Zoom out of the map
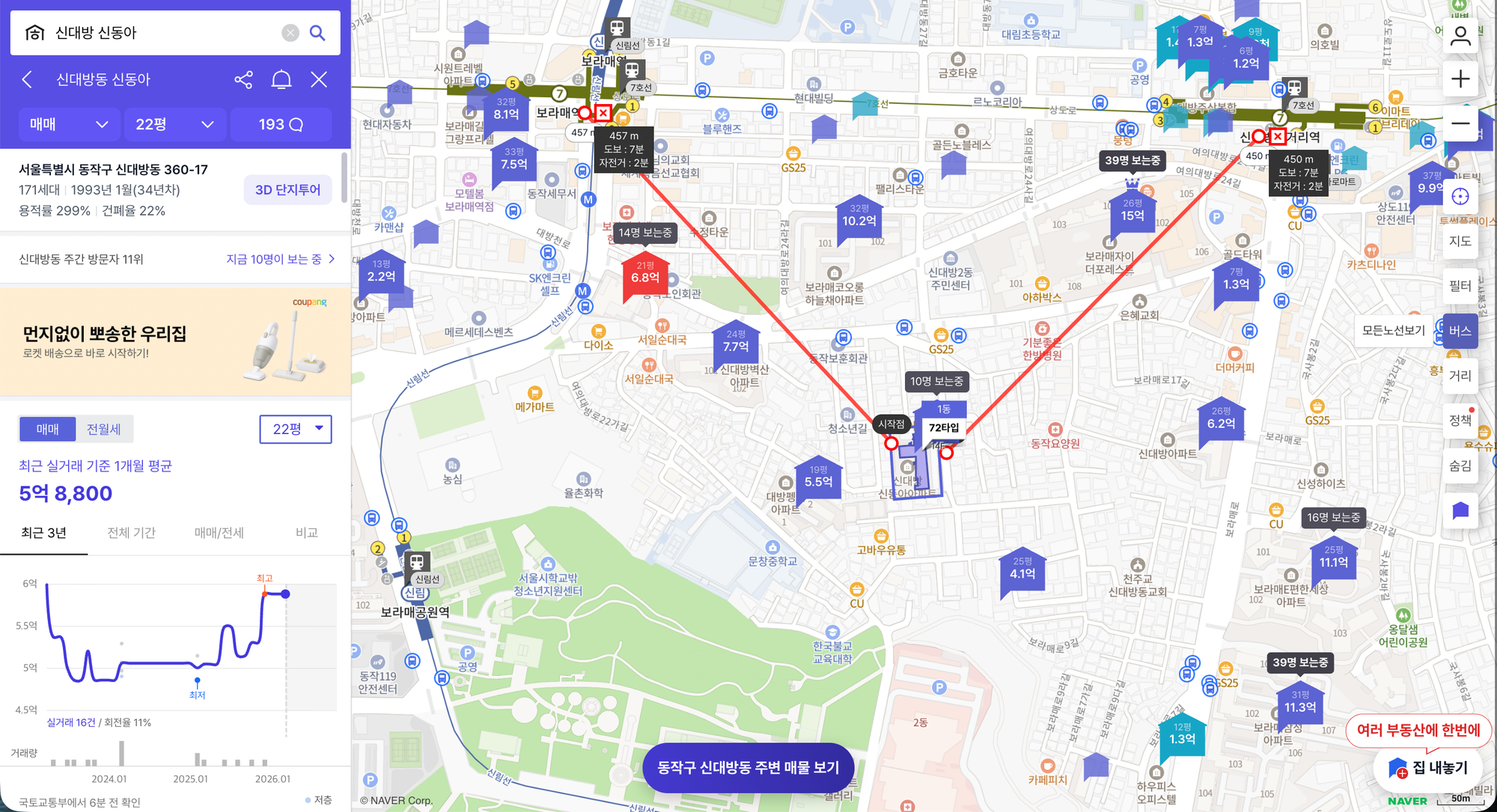Viewport: 1497px width, 812px height. click(1460, 123)
